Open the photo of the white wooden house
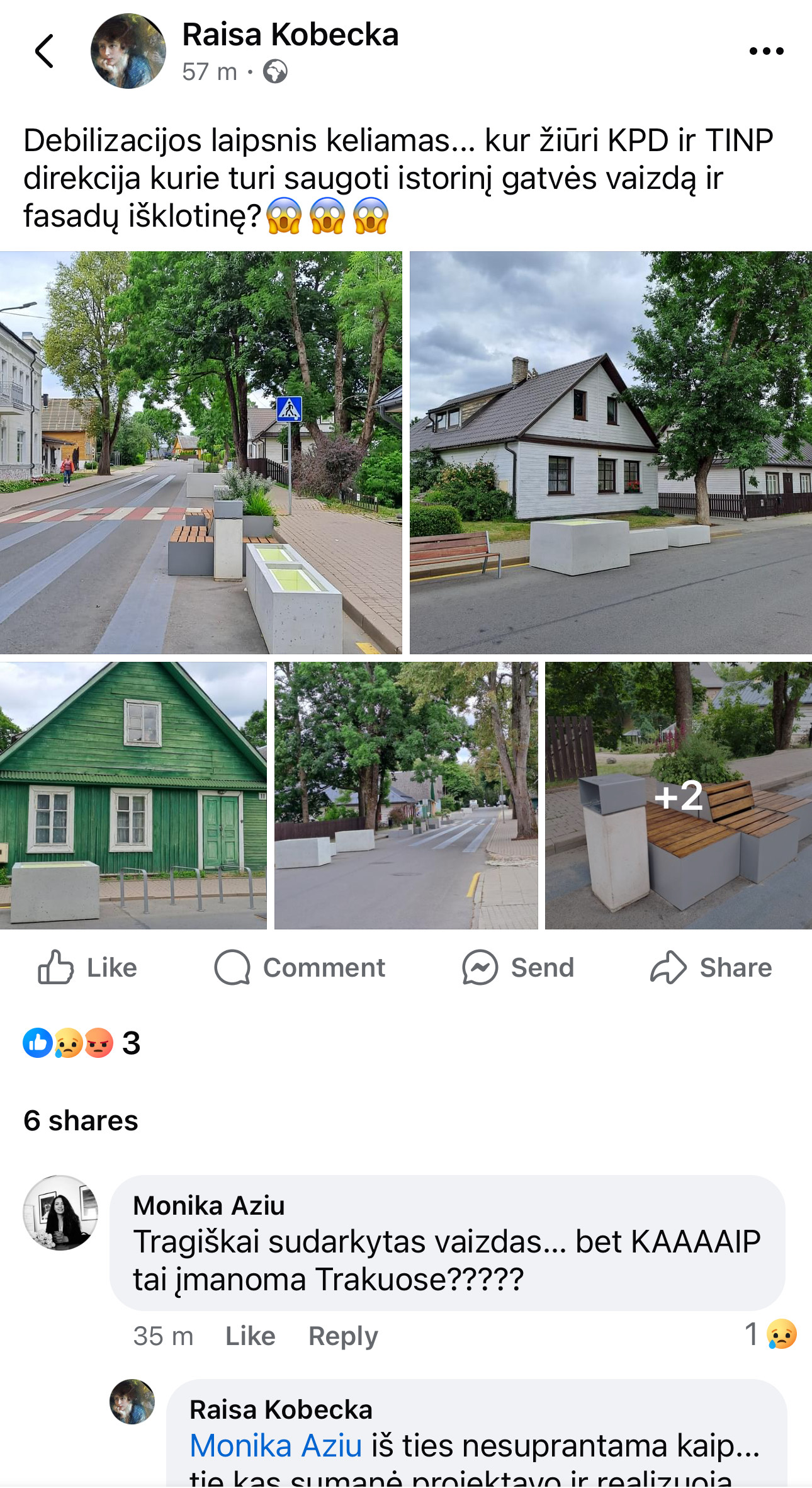This screenshot has height=1488, width=812. tap(611, 452)
